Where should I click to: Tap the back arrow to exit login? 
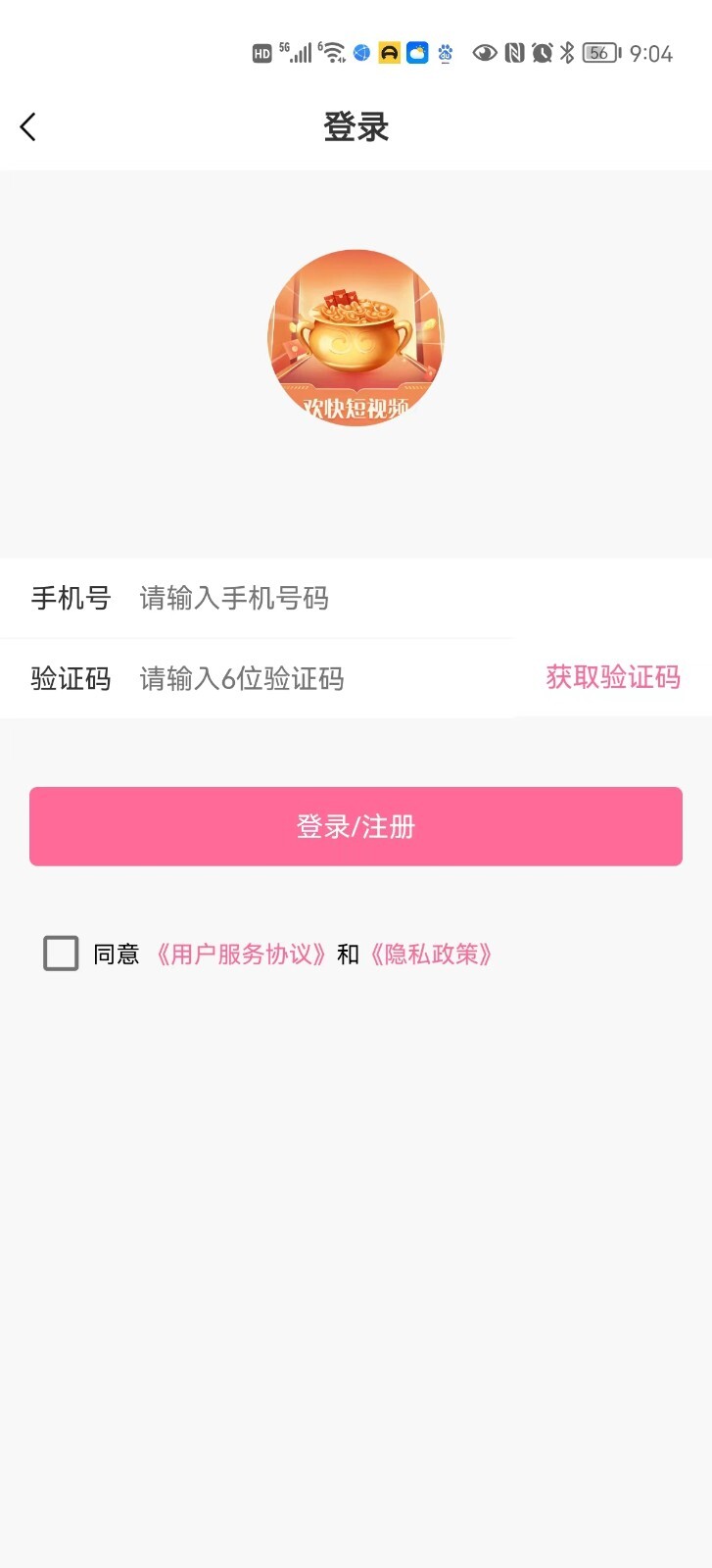tap(27, 126)
